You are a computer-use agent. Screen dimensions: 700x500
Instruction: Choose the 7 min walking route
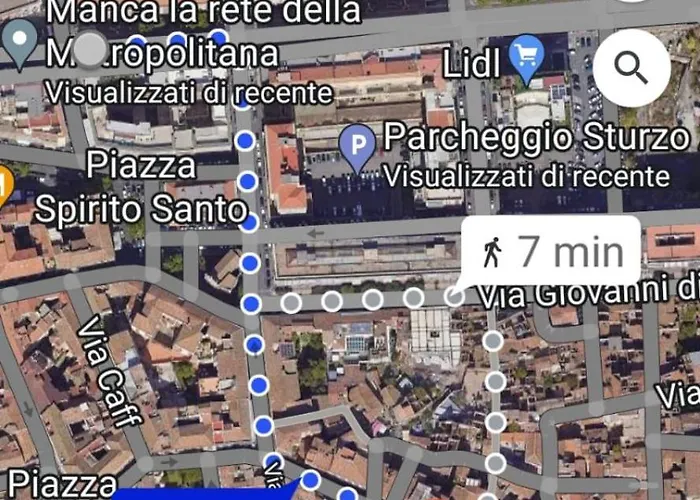[x=551, y=253]
